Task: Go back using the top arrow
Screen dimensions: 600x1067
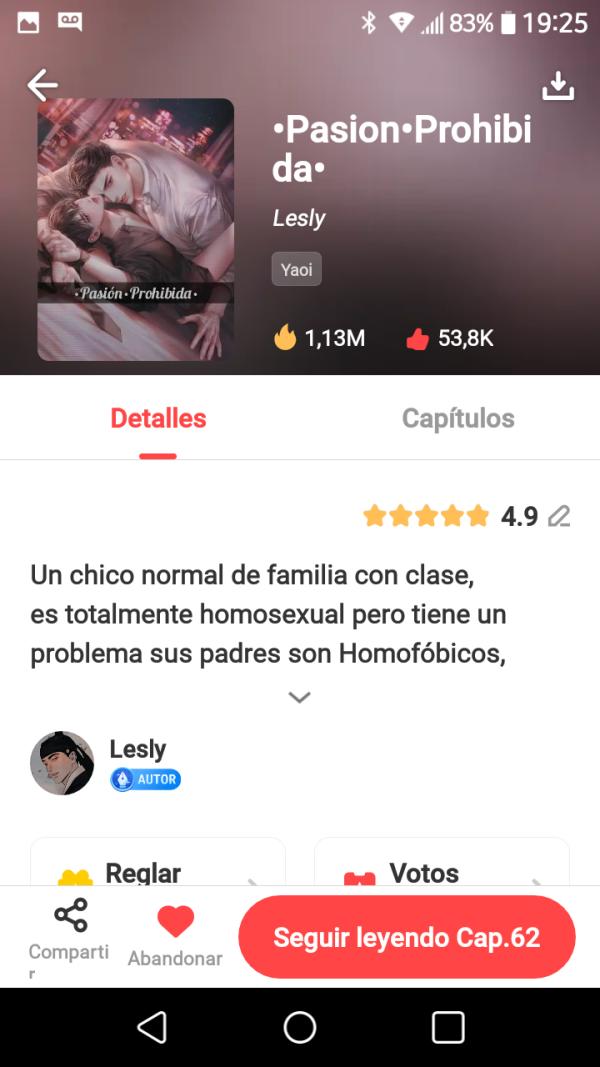Action: (x=42, y=86)
